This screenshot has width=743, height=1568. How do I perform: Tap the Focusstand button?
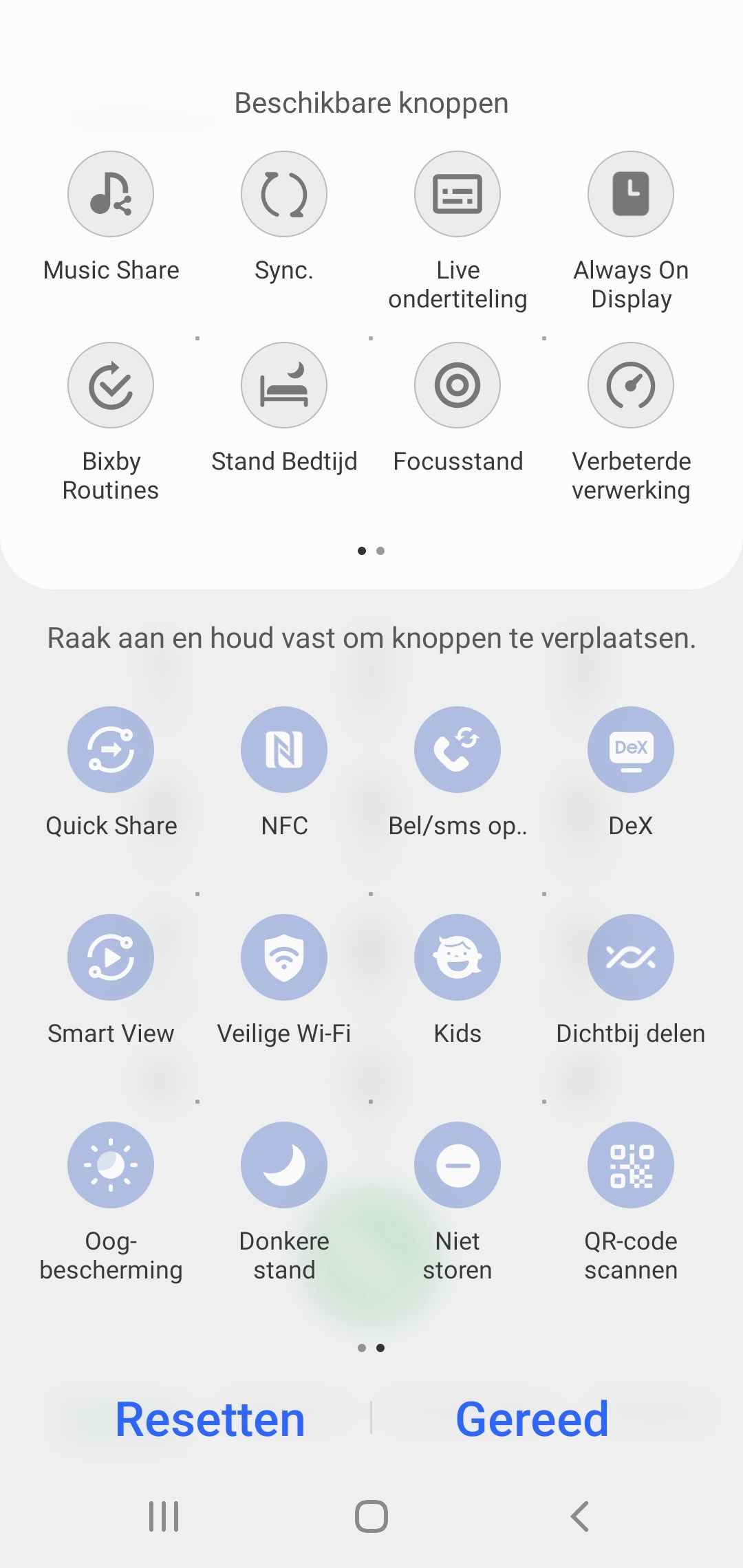point(457,385)
